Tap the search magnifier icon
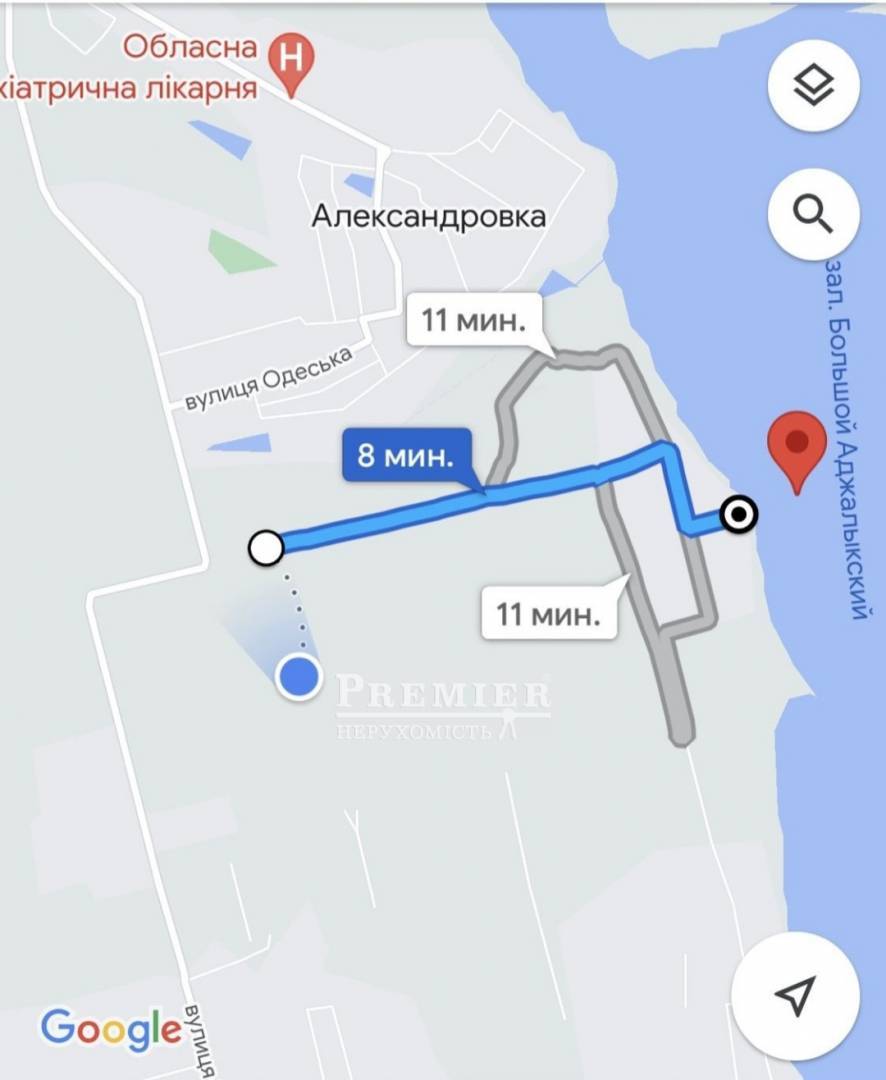Screen dimensions: 886x1080 point(814,213)
